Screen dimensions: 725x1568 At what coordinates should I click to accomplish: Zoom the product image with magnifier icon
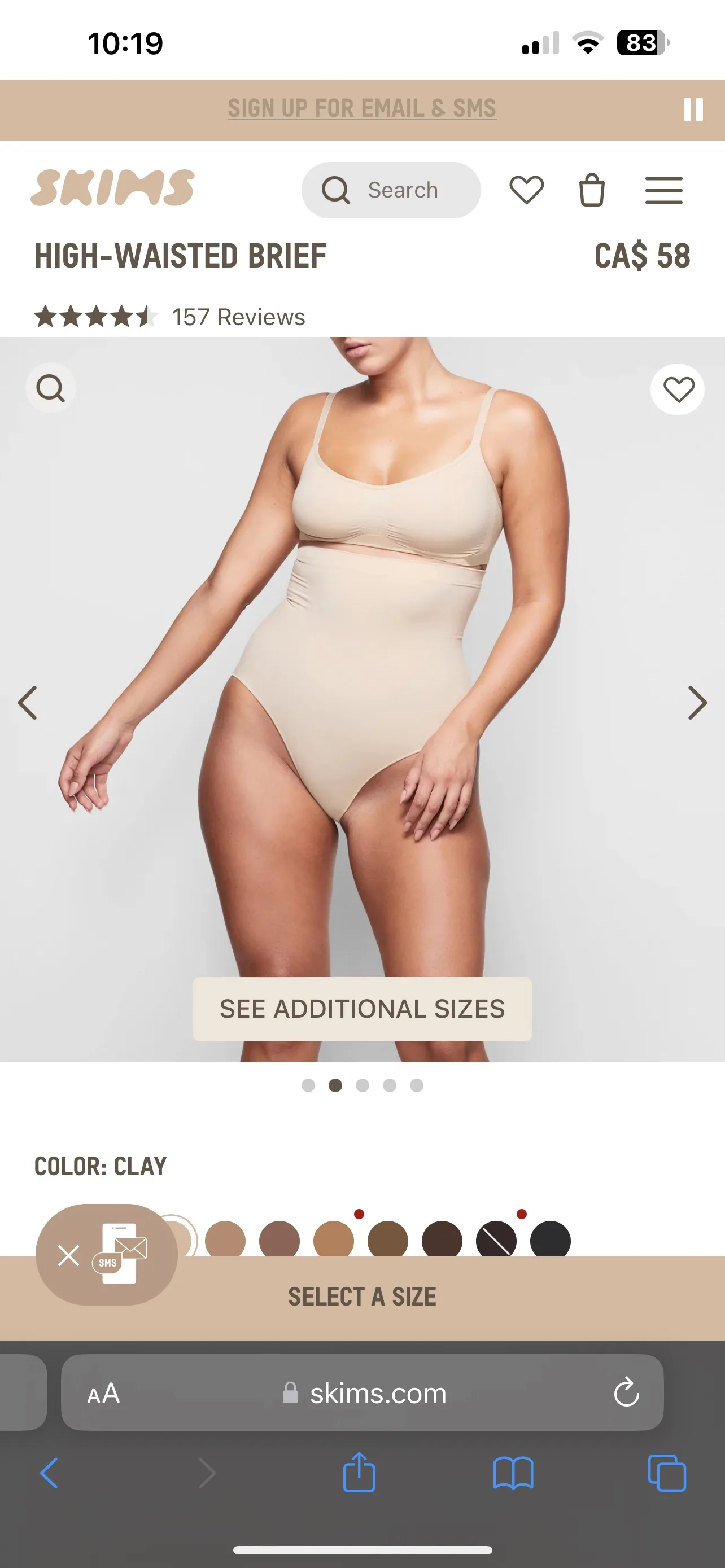pyautogui.click(x=50, y=388)
